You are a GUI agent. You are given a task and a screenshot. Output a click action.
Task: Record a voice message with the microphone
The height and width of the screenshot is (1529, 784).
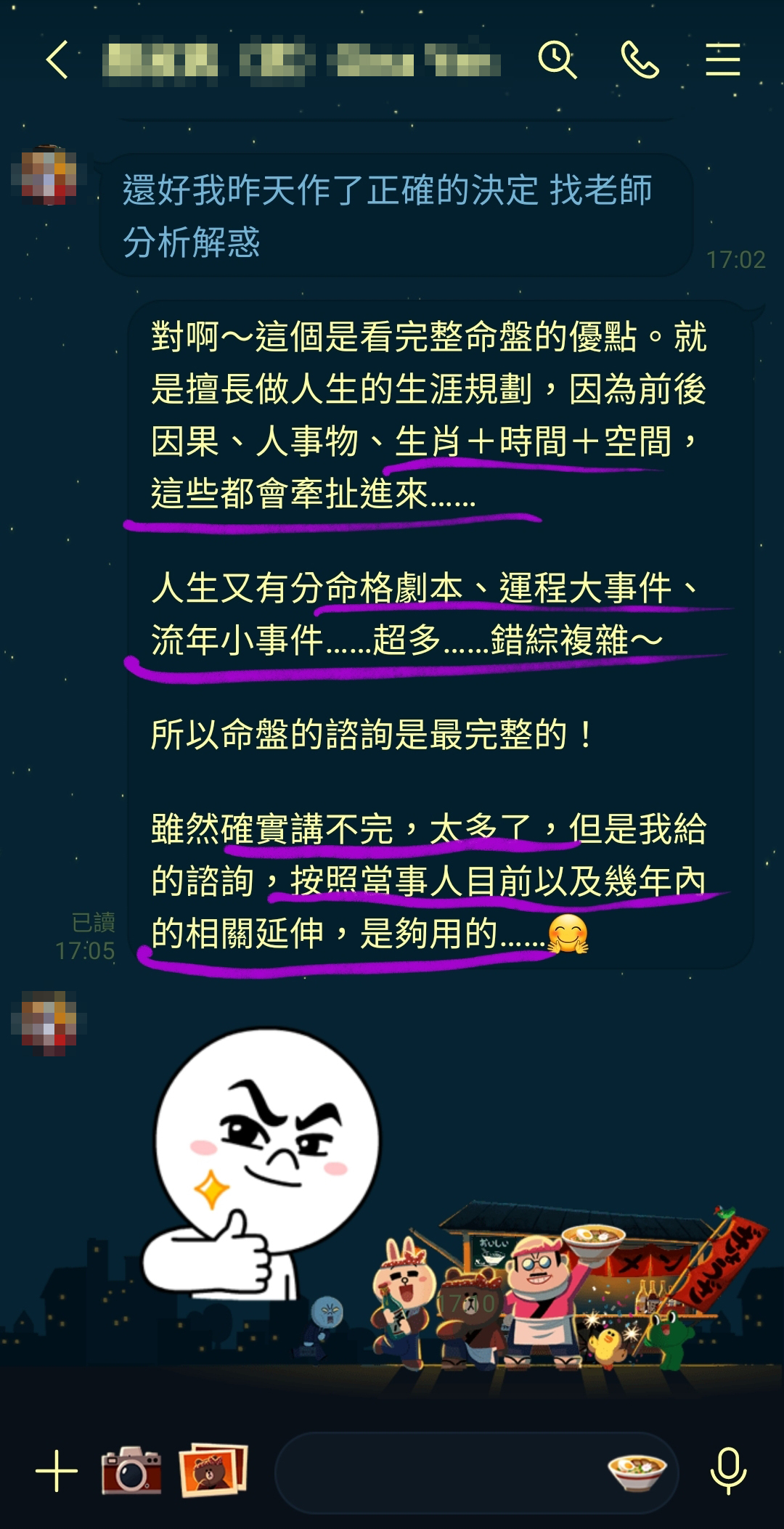pyautogui.click(x=728, y=1471)
